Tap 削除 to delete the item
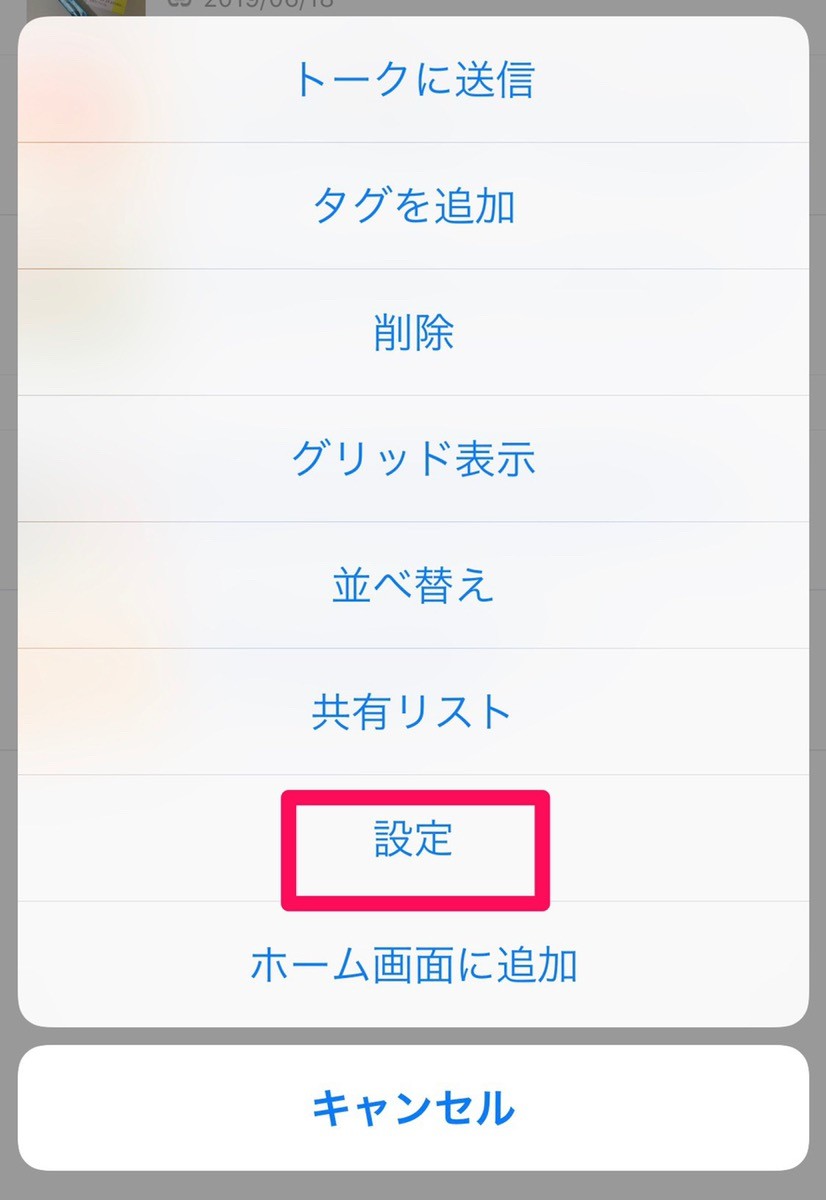 413,332
